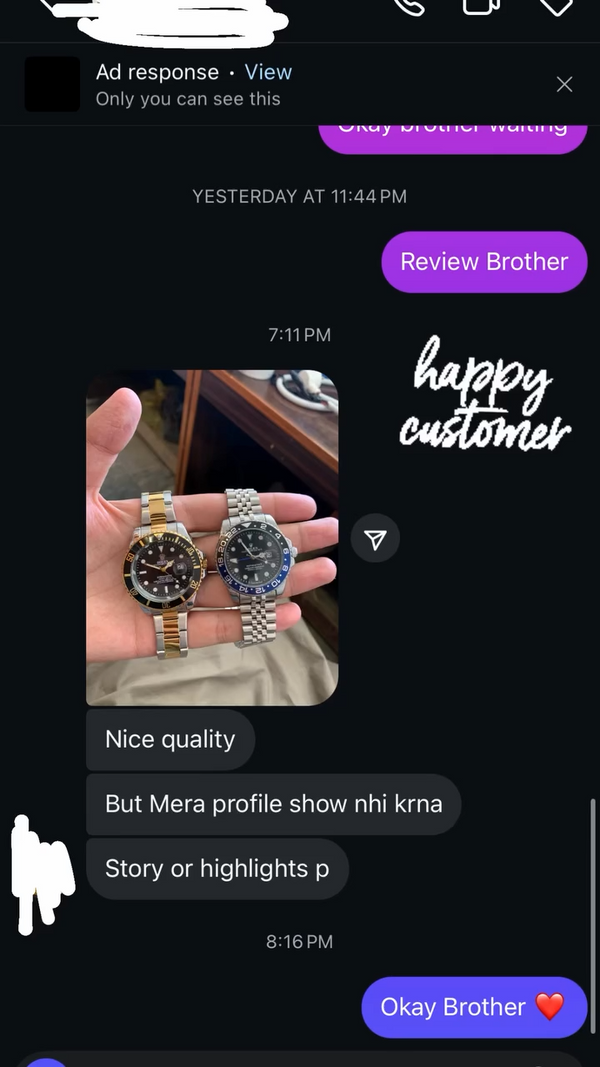Screen dimensions: 600x1067
Task: Forward the watches photo with share icon
Action: 375,540
